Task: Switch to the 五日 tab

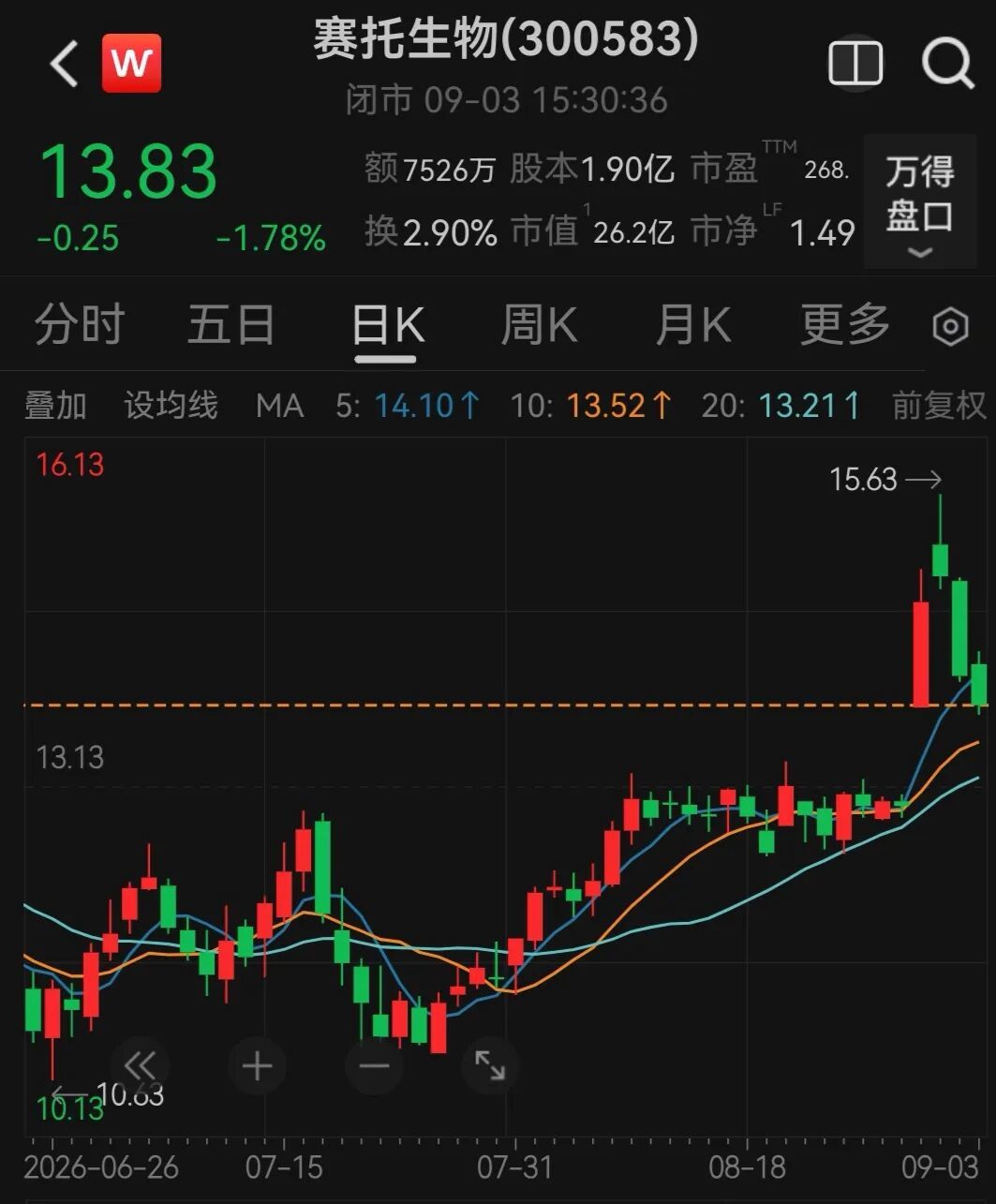Action: (230, 326)
